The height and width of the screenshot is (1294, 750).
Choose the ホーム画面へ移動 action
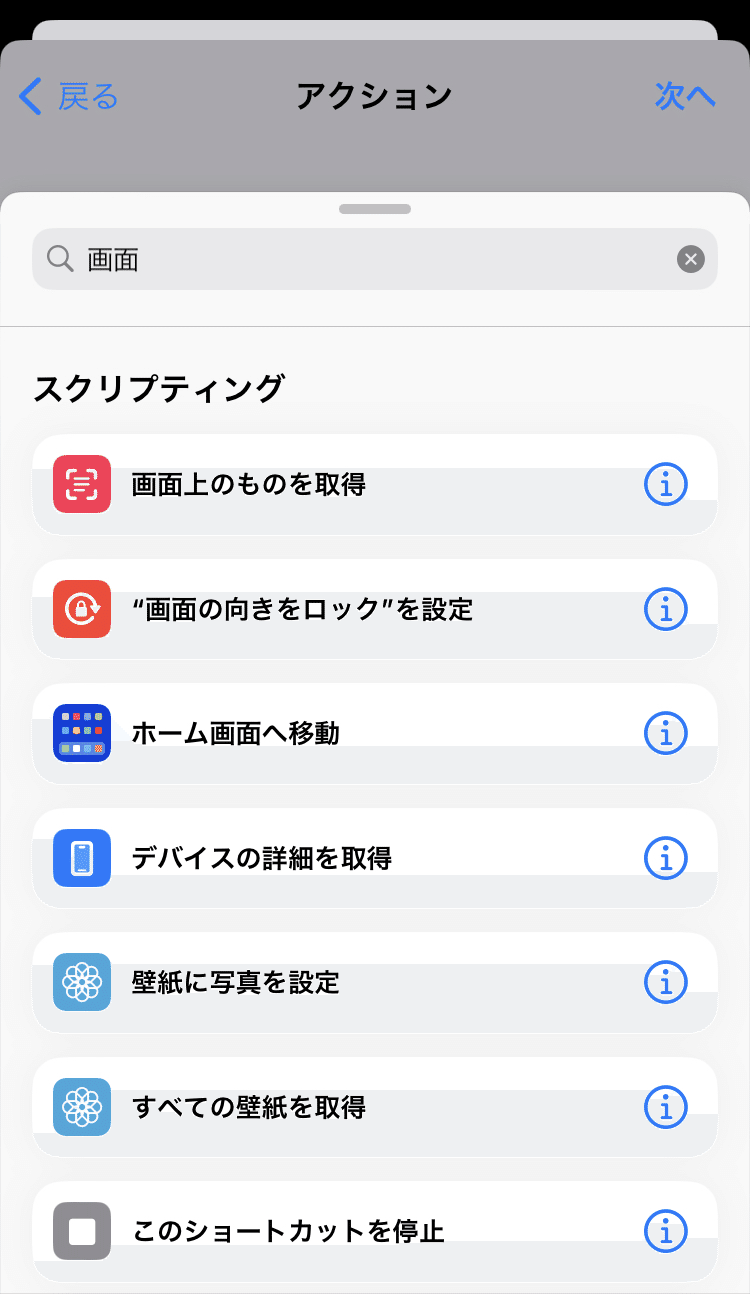pos(375,734)
